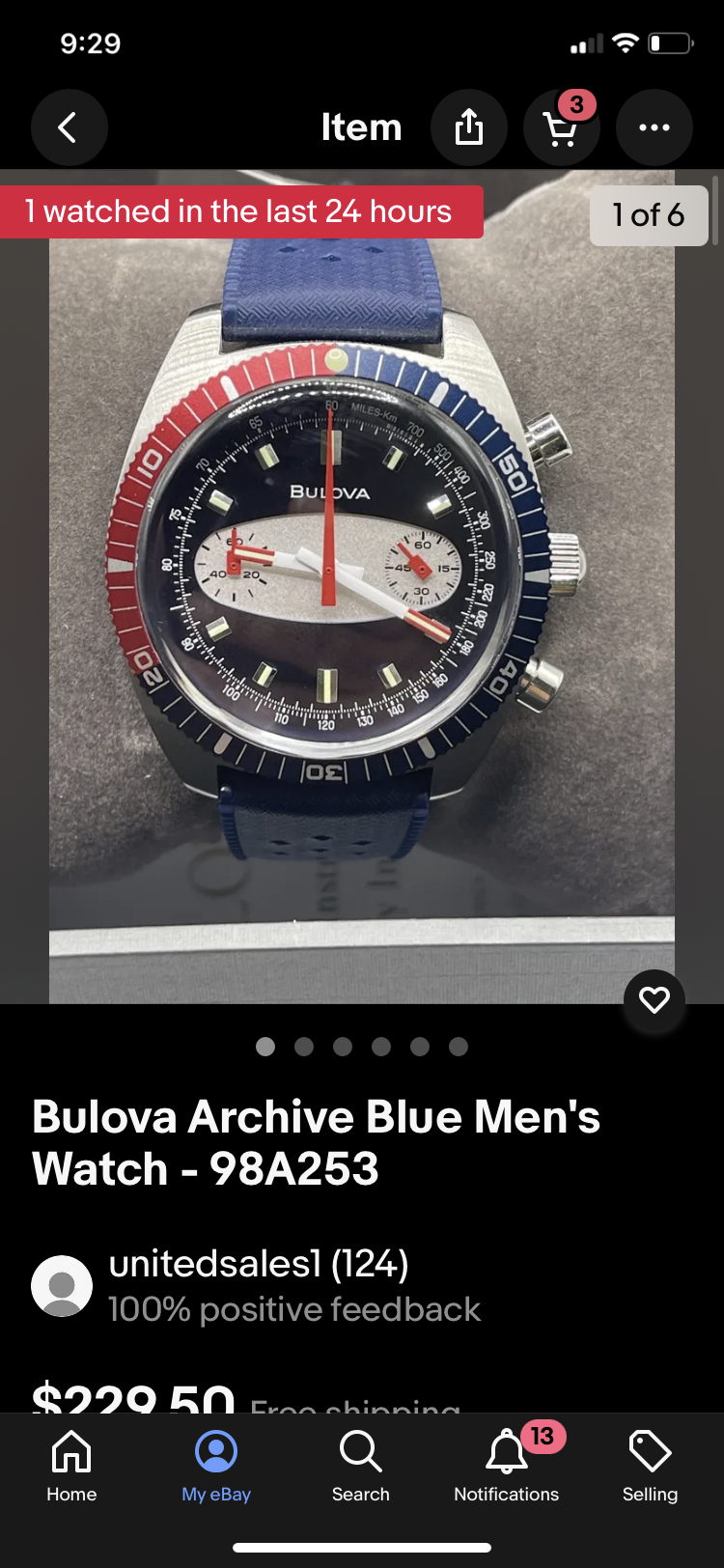Open the shopping cart

click(x=561, y=127)
